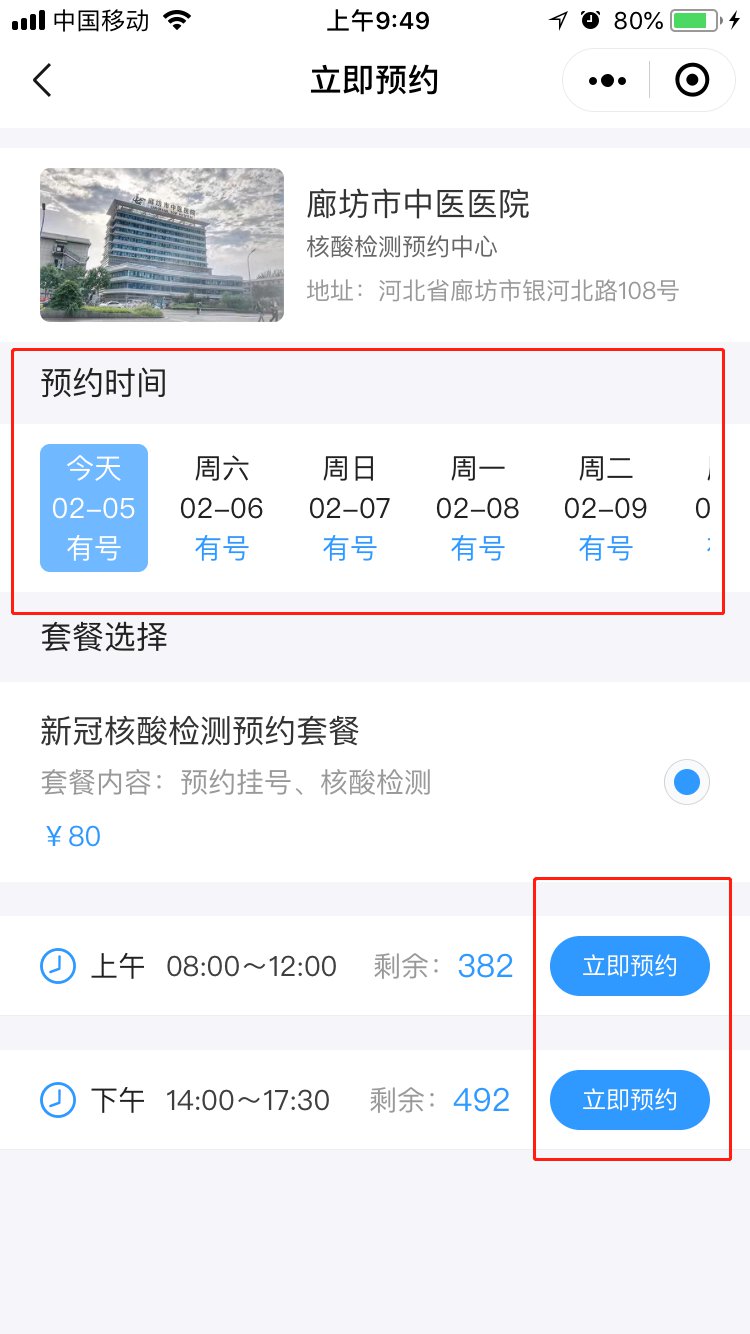The height and width of the screenshot is (1334, 750).
Task: Open the mini program three-dot menu
Action: coord(607,80)
